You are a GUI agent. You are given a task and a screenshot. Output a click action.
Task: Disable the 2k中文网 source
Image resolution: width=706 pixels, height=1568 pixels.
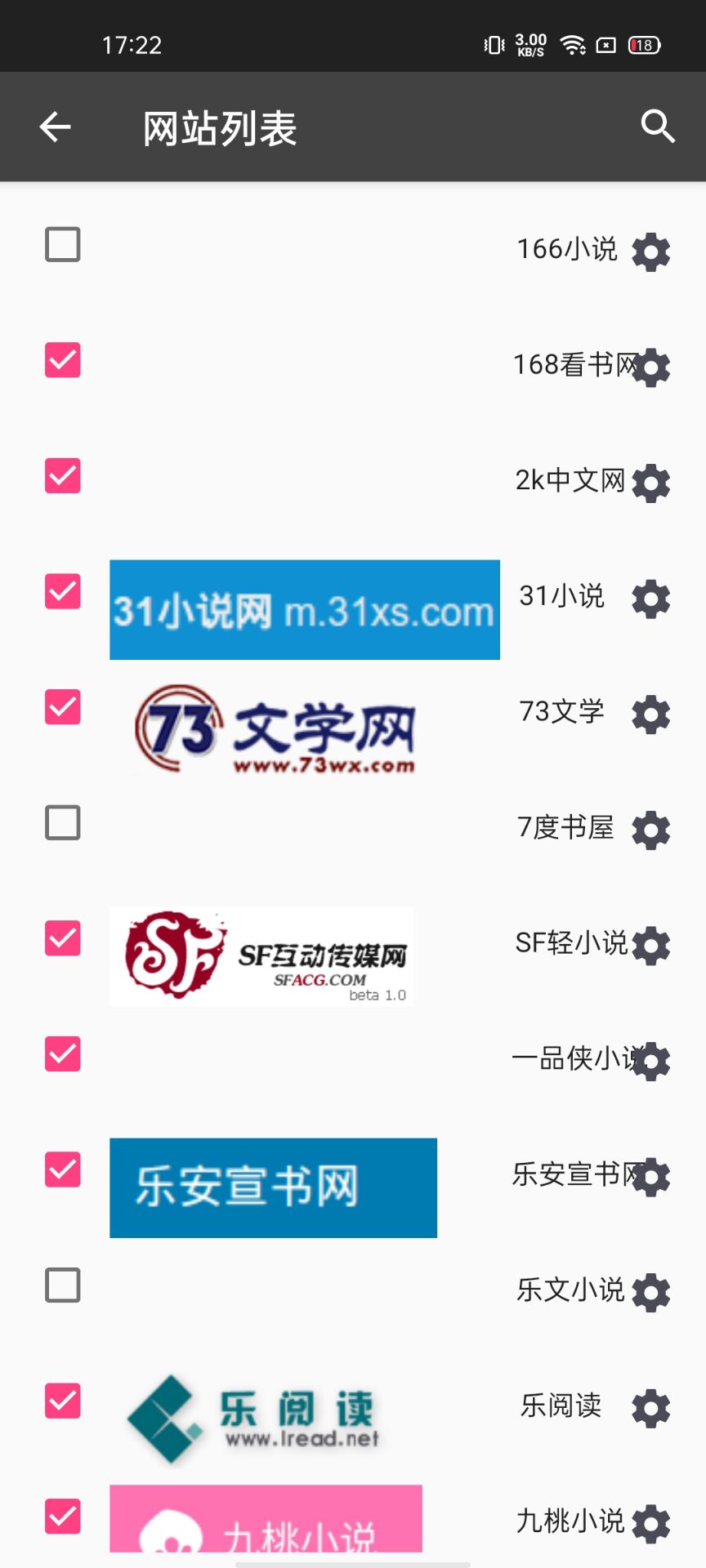[x=63, y=476]
